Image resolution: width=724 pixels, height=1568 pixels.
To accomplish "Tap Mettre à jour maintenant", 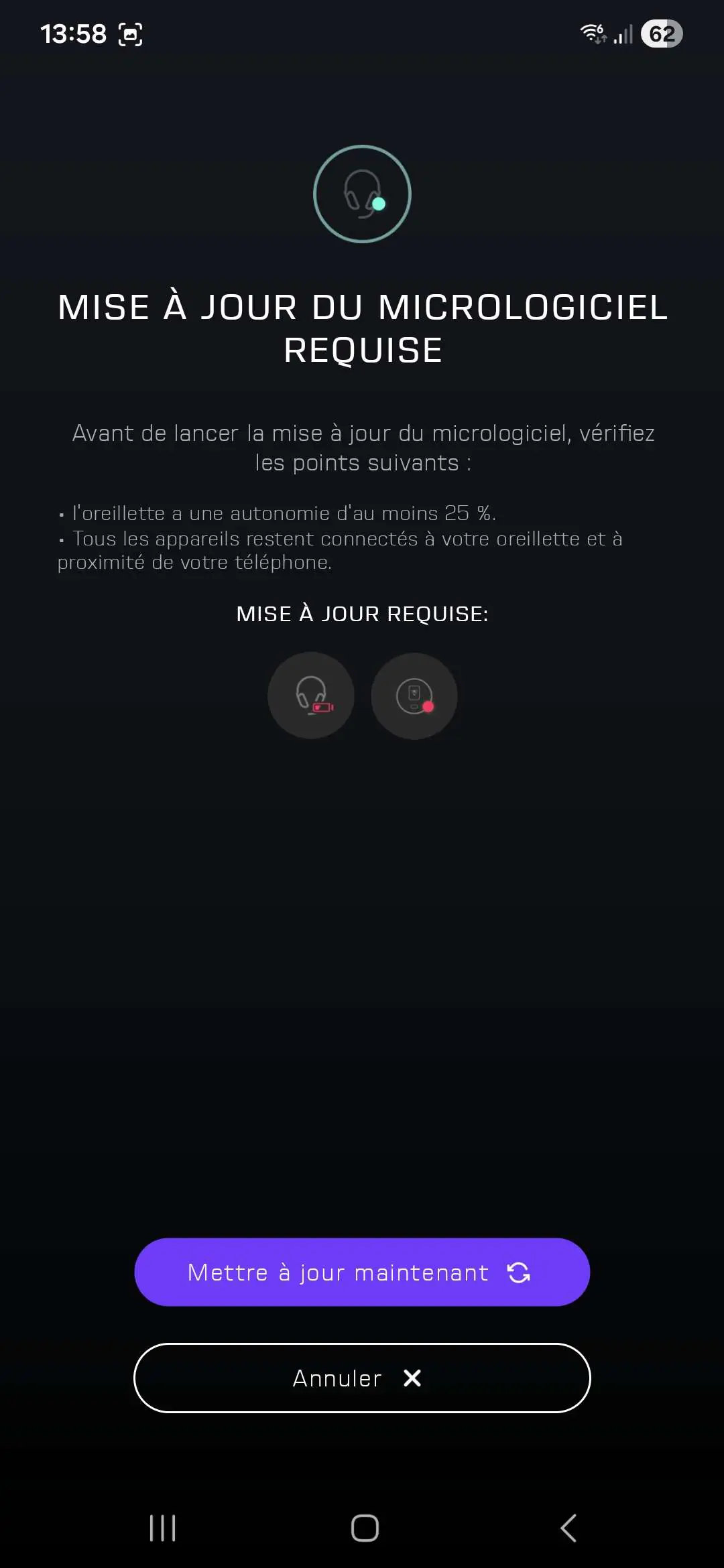I will [362, 1272].
